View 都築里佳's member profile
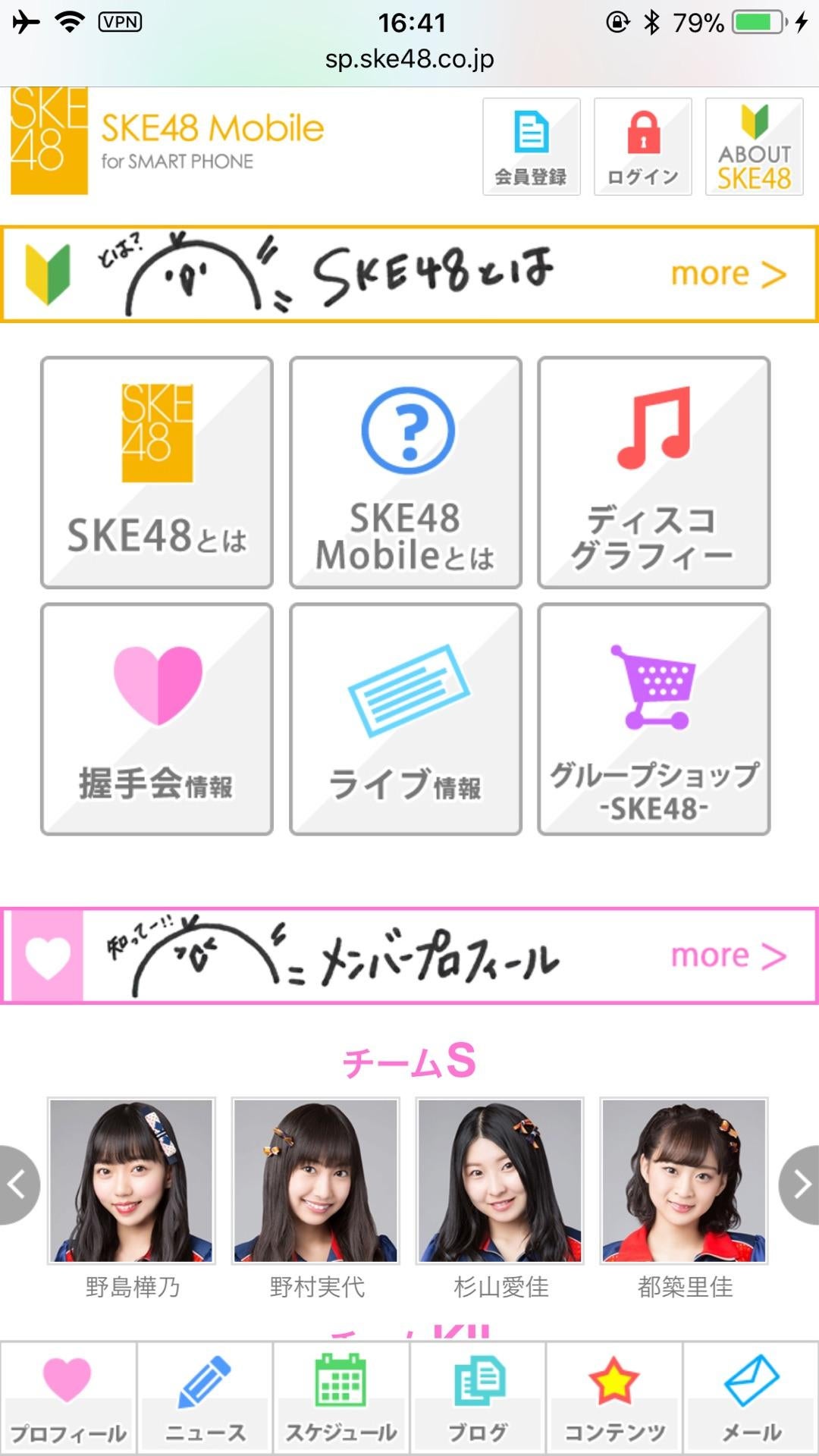Image resolution: width=819 pixels, height=1456 pixels. pos(684,1181)
